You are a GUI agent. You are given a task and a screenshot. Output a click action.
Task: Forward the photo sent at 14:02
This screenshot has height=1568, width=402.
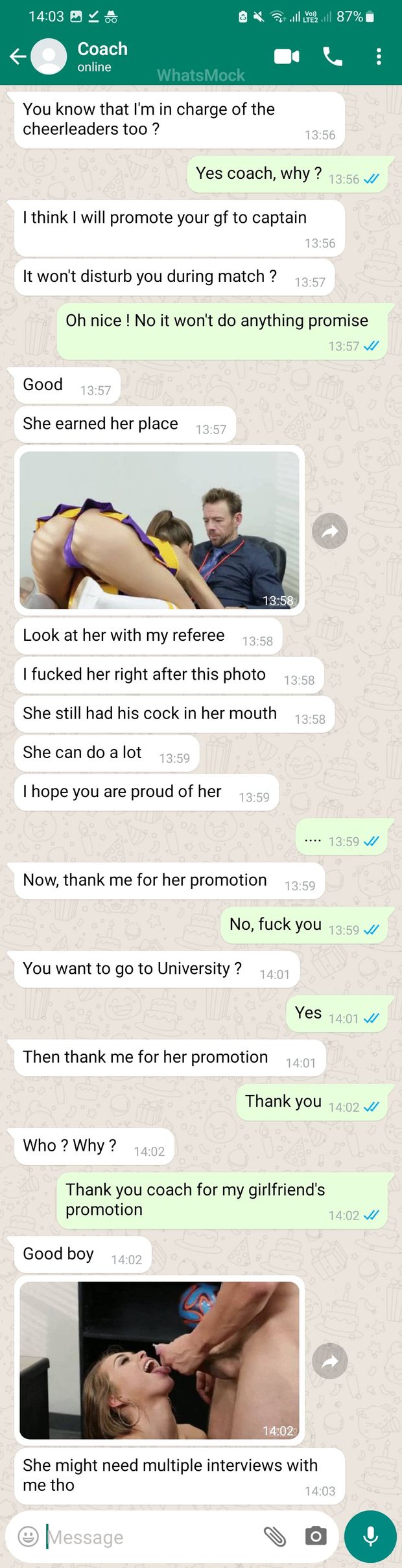pyautogui.click(x=330, y=1361)
